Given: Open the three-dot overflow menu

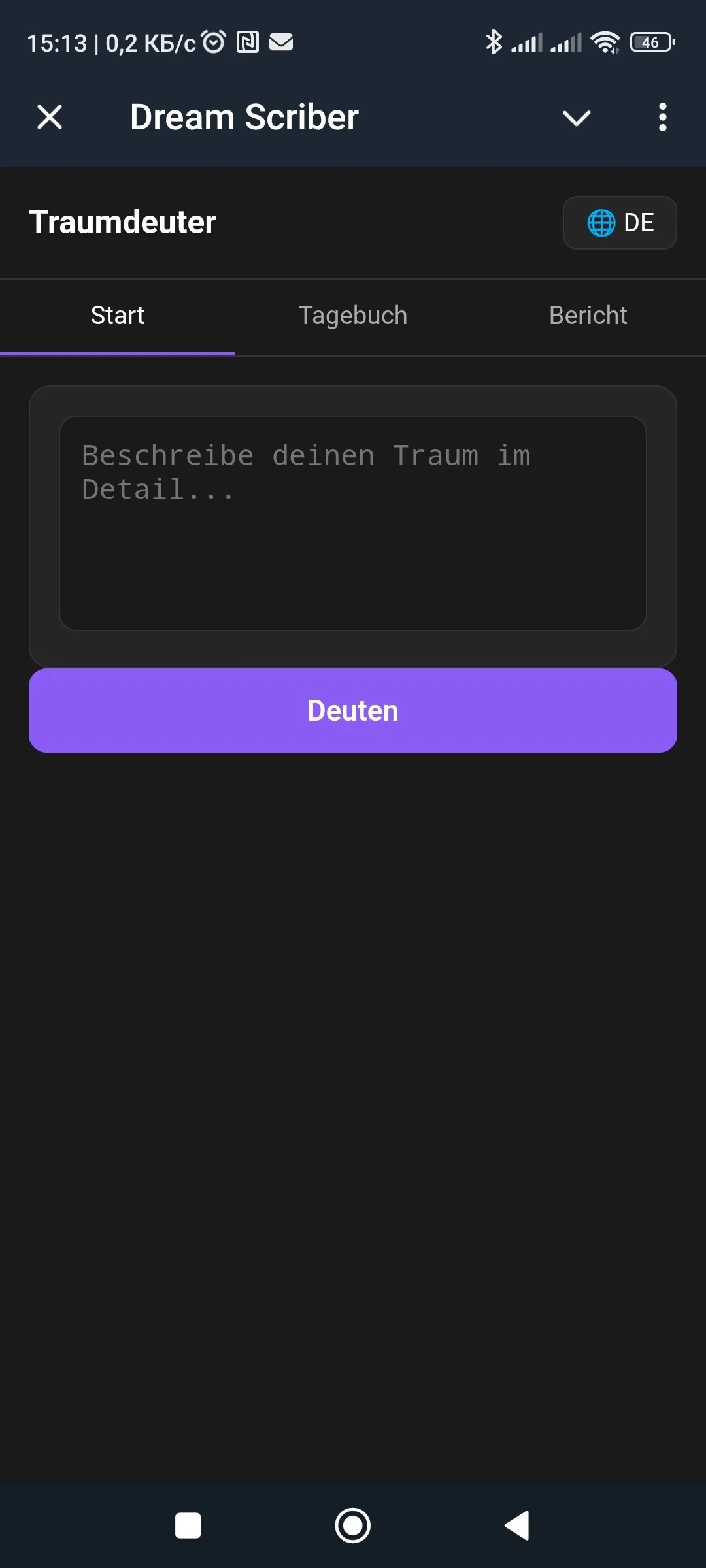Looking at the screenshot, I should [663, 118].
